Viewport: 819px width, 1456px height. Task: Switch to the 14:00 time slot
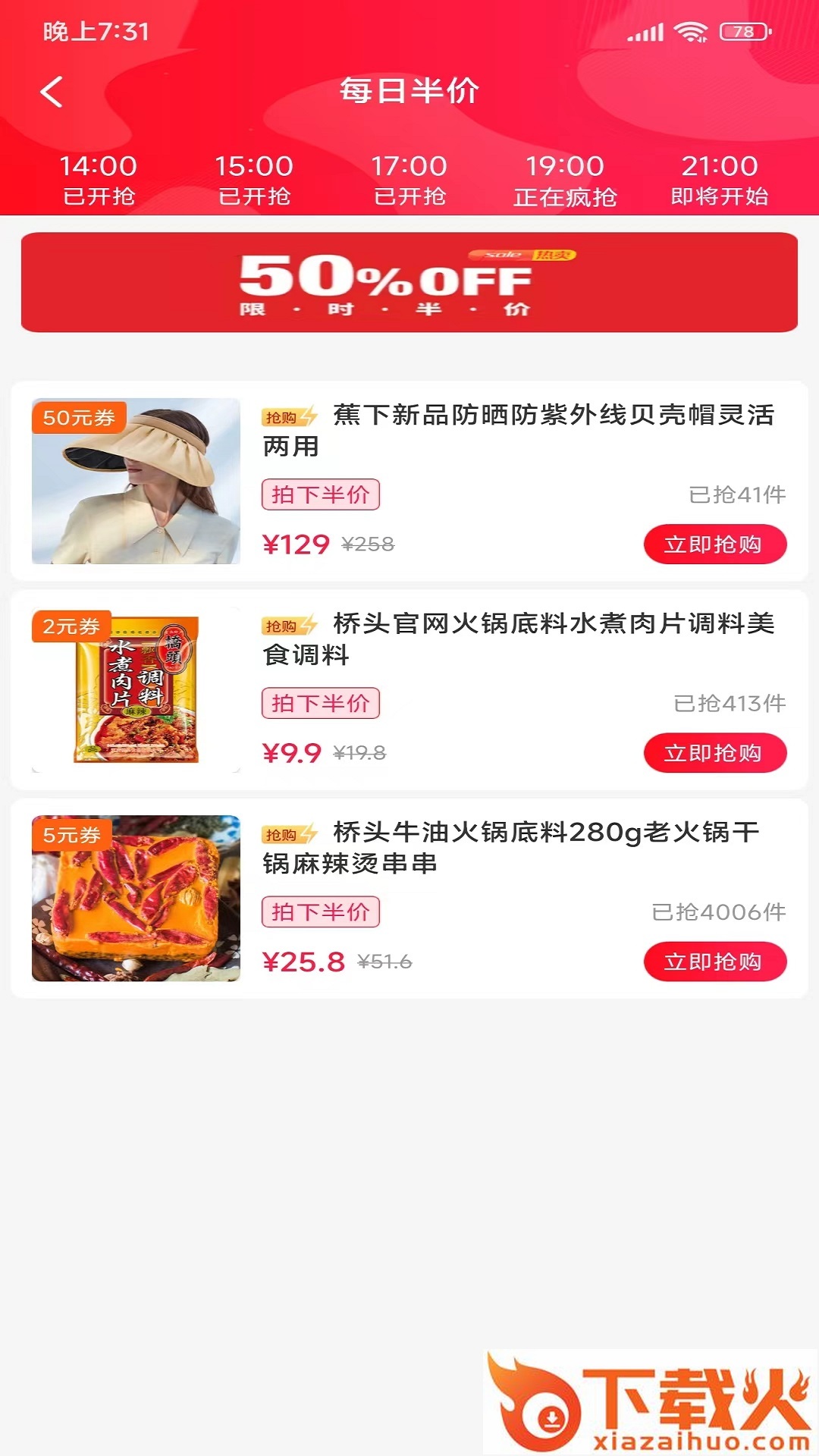(x=99, y=180)
